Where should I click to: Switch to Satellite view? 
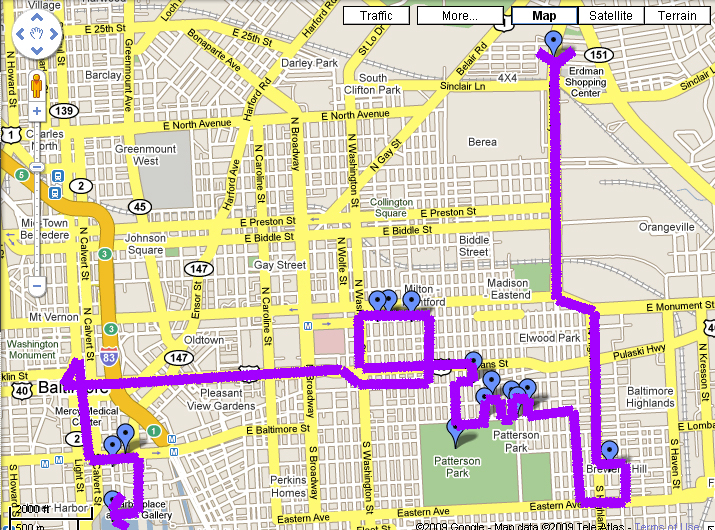click(x=610, y=15)
